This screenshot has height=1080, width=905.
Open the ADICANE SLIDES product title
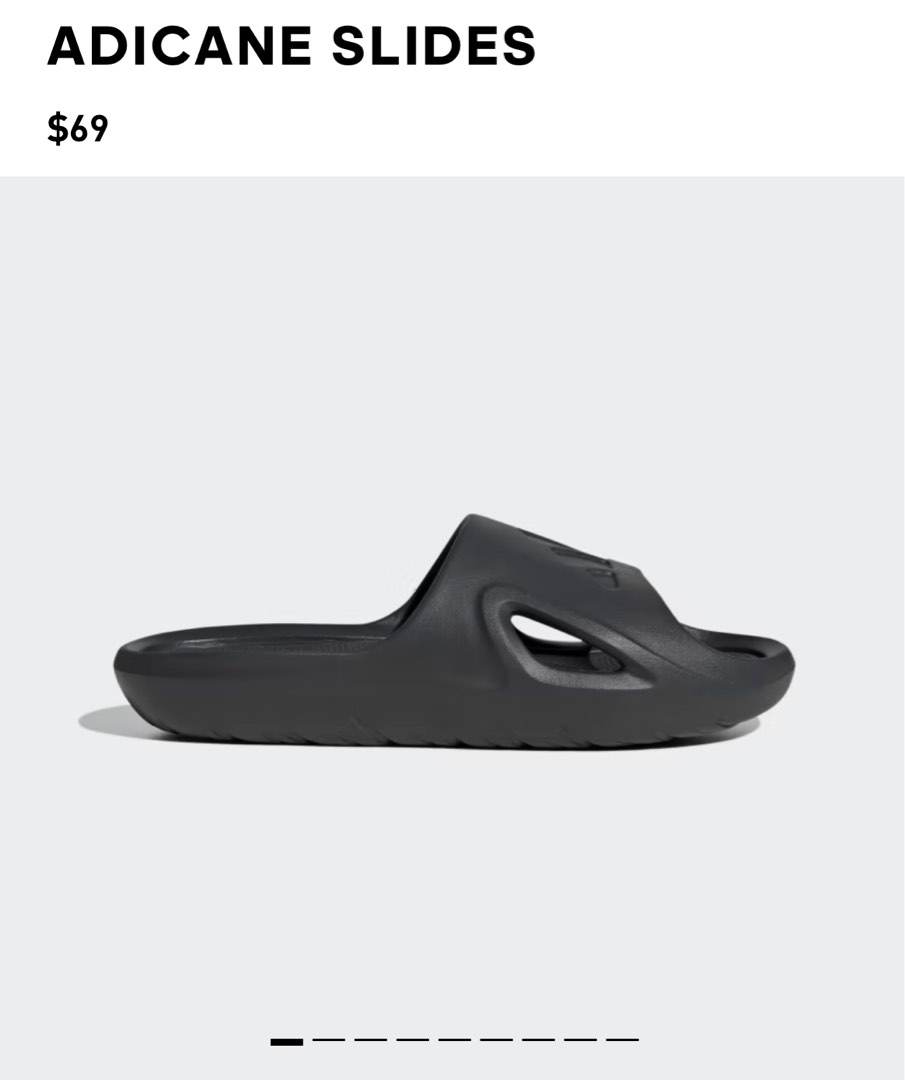293,45
